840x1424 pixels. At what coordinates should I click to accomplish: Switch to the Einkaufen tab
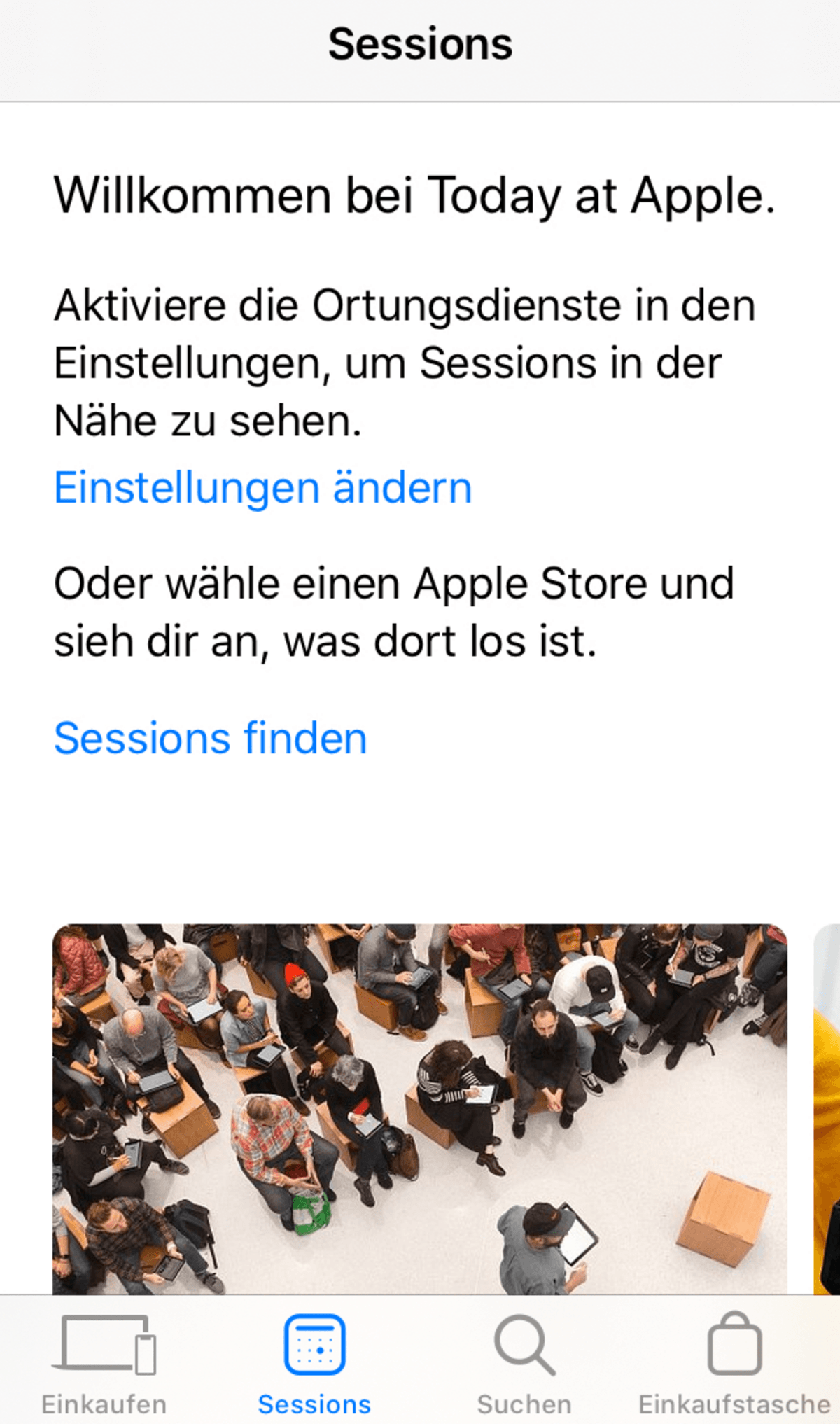[104, 1365]
